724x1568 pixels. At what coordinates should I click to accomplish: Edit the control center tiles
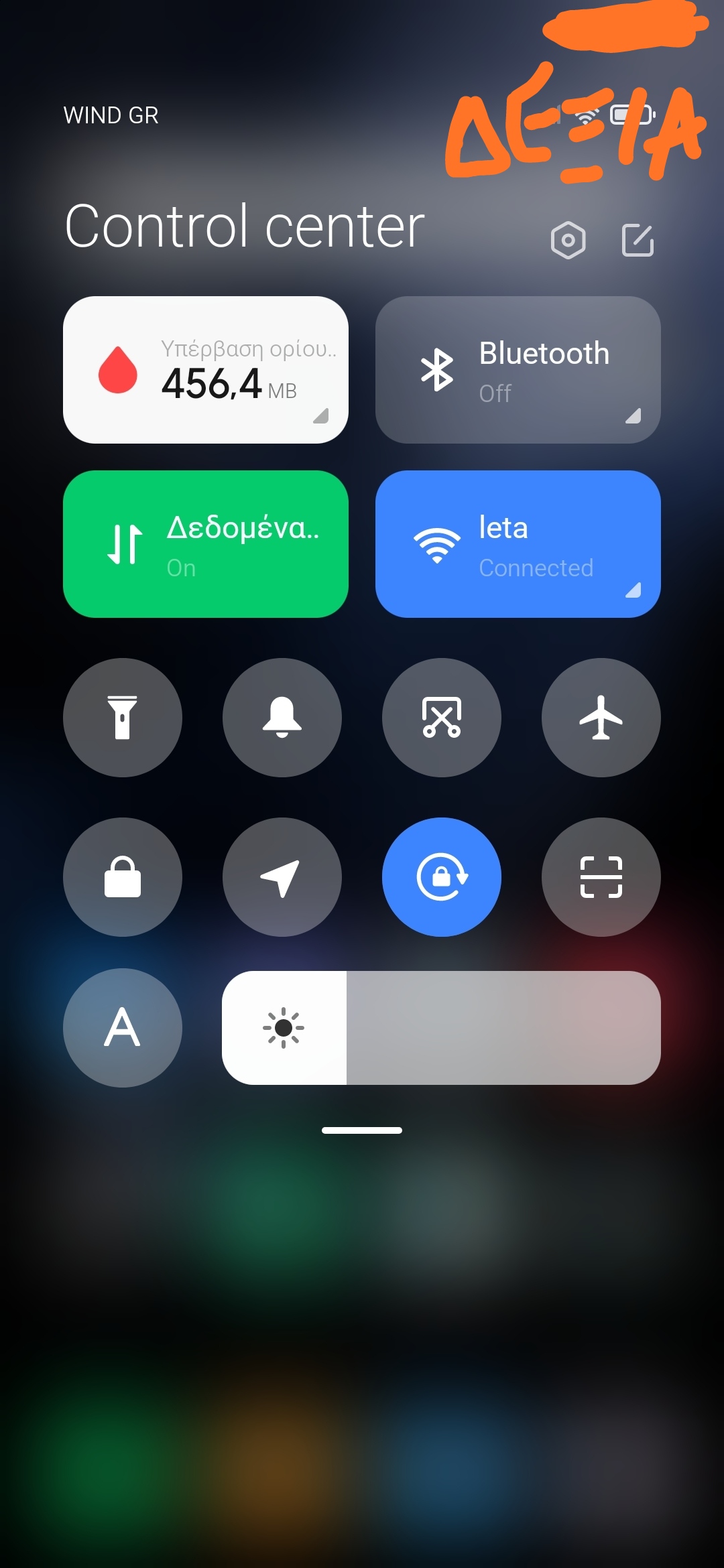click(638, 240)
